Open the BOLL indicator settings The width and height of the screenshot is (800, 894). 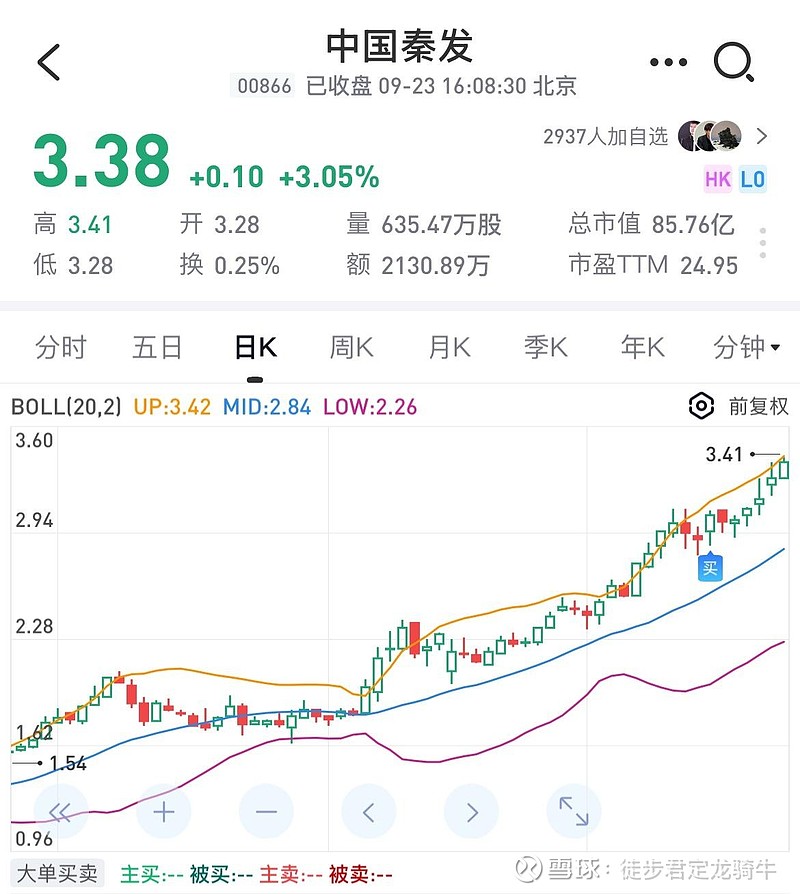tap(66, 407)
